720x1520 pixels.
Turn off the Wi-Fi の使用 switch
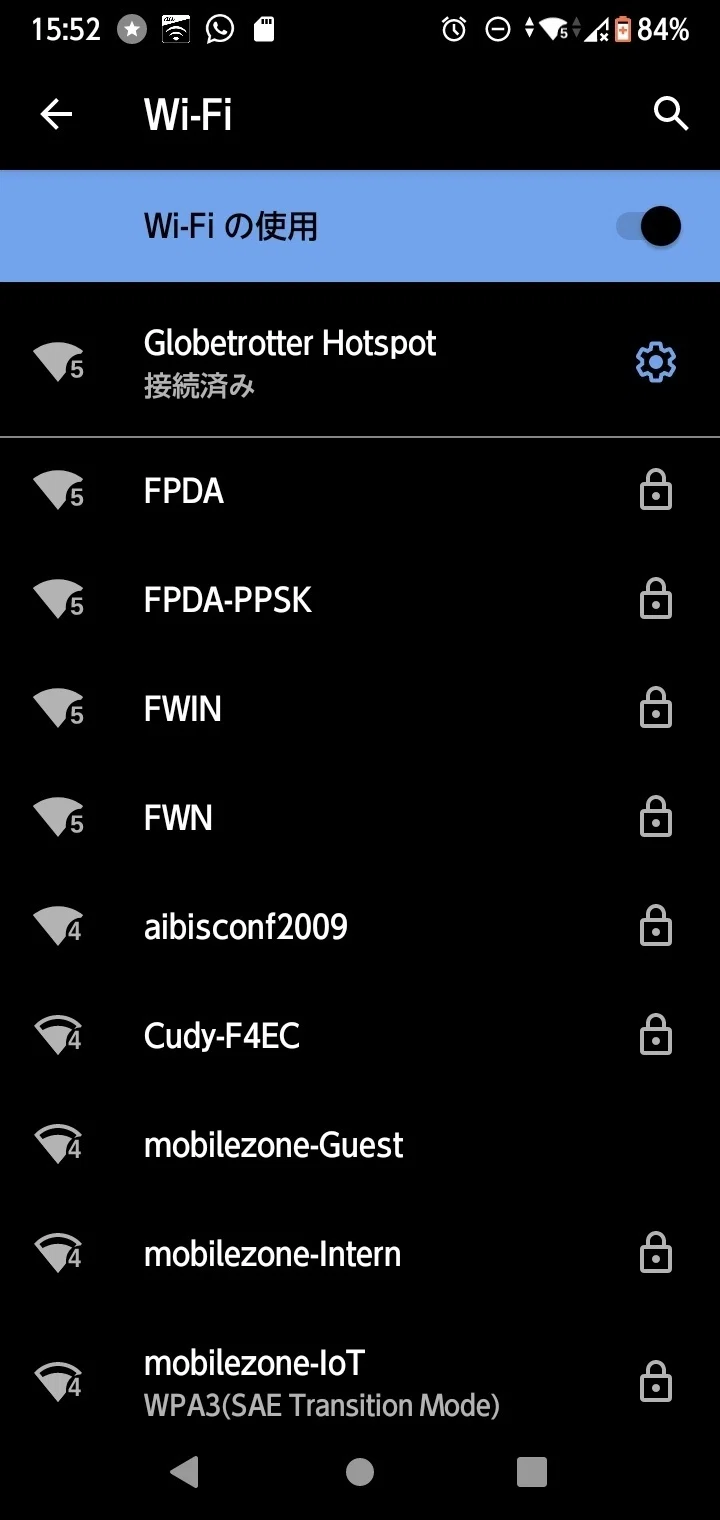tap(649, 227)
